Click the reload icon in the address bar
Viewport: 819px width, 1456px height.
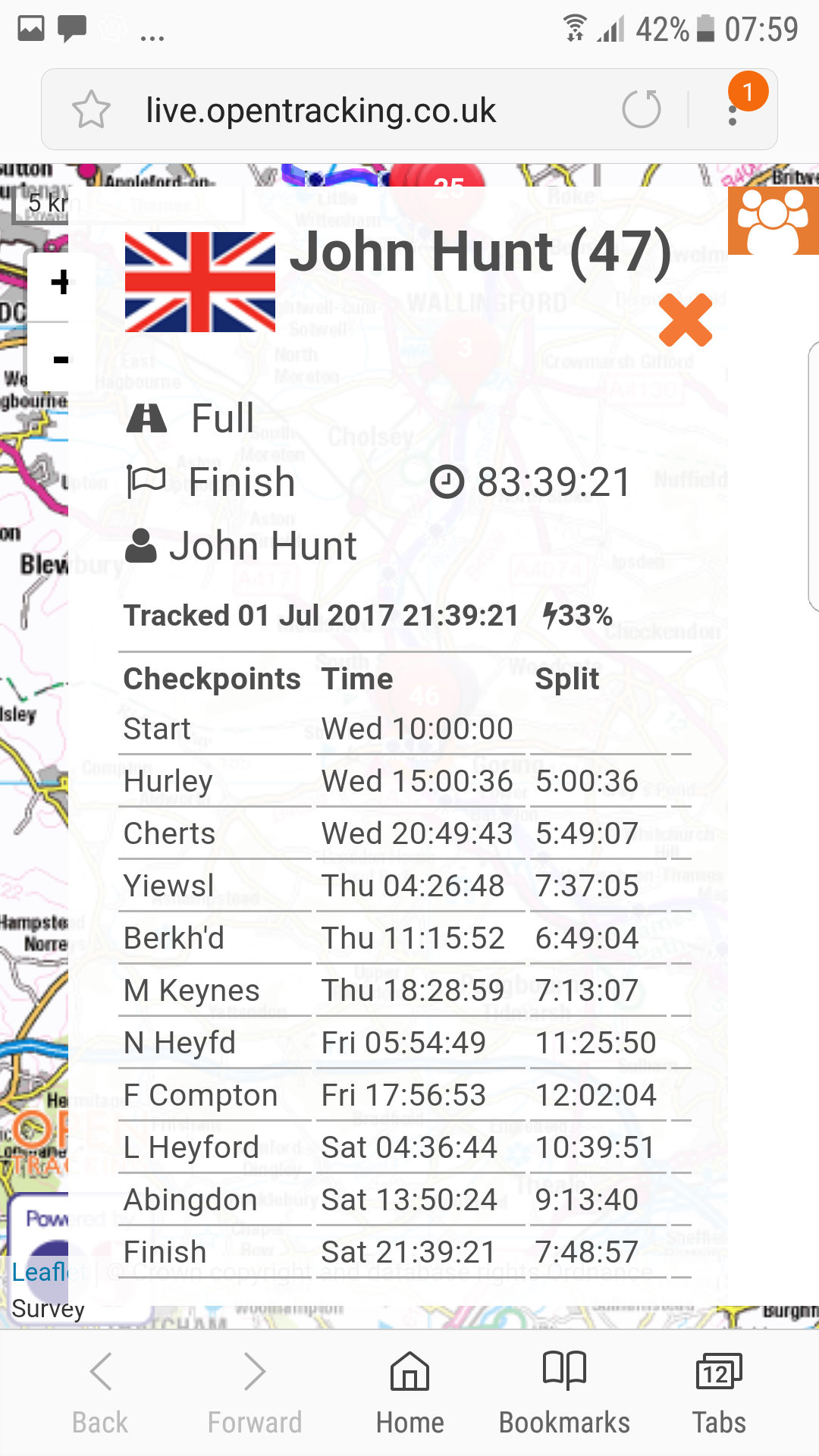642,108
